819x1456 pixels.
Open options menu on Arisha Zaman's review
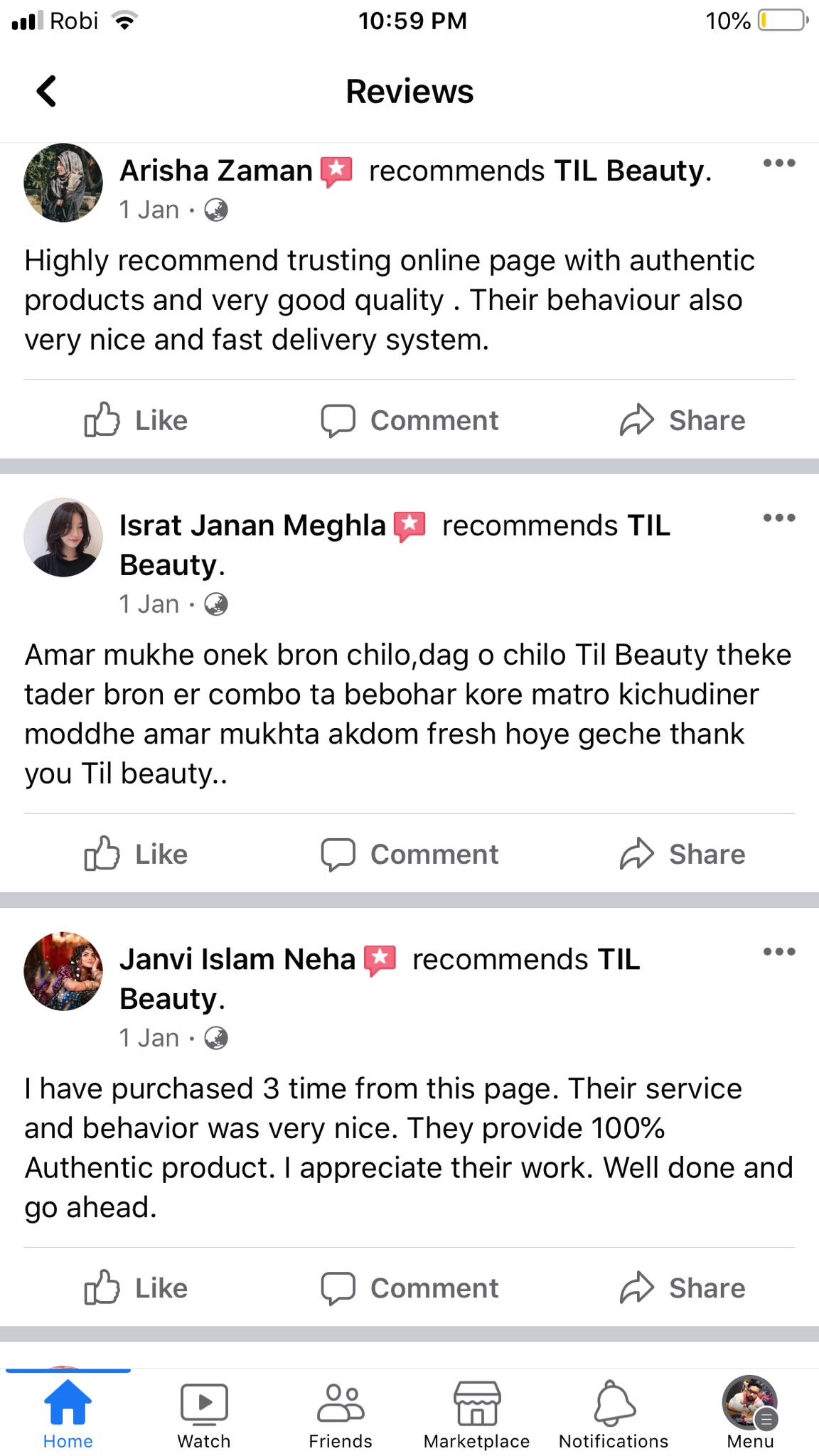pos(778,164)
